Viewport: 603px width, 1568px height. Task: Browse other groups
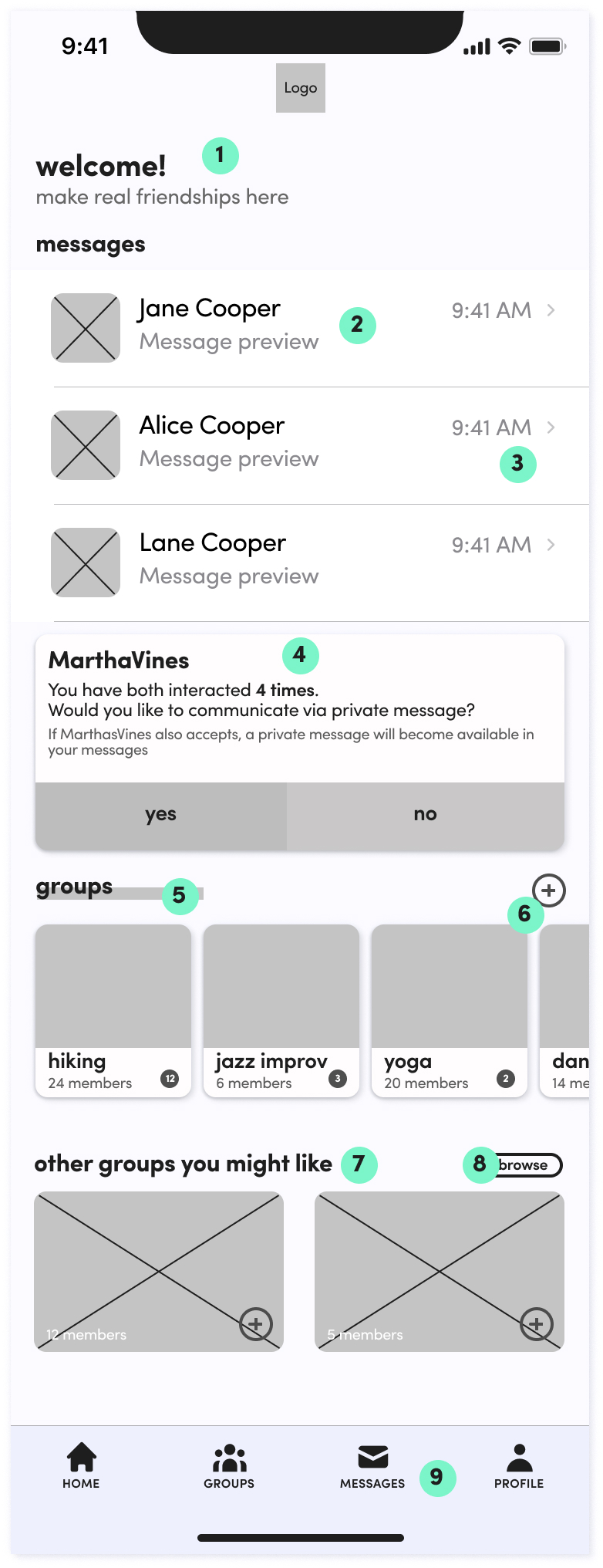coord(527,1165)
